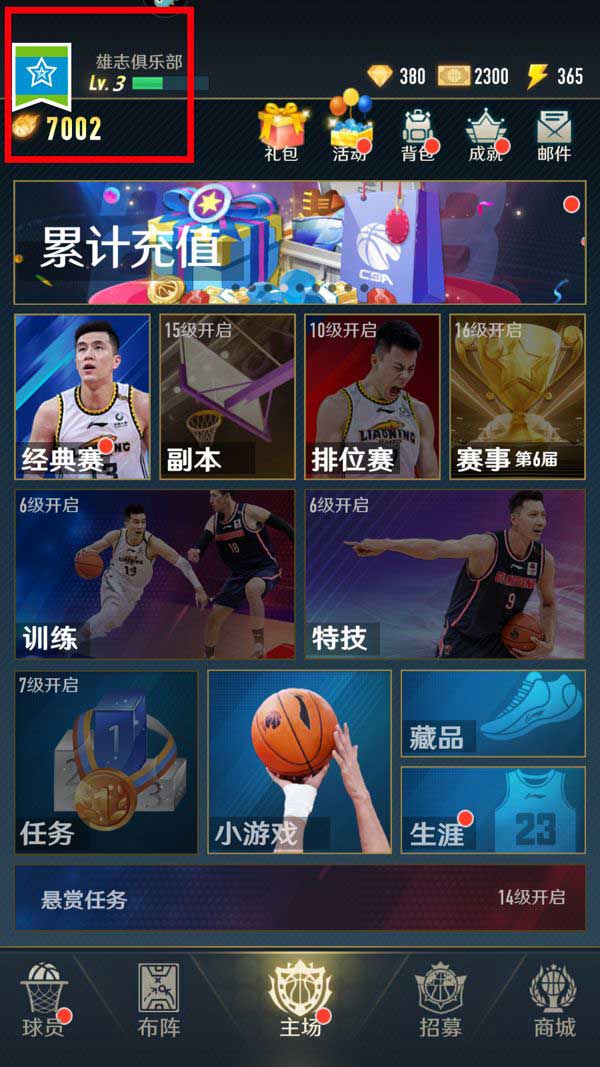
Task: Open the 生涯 career tile
Action: [x=493, y=810]
